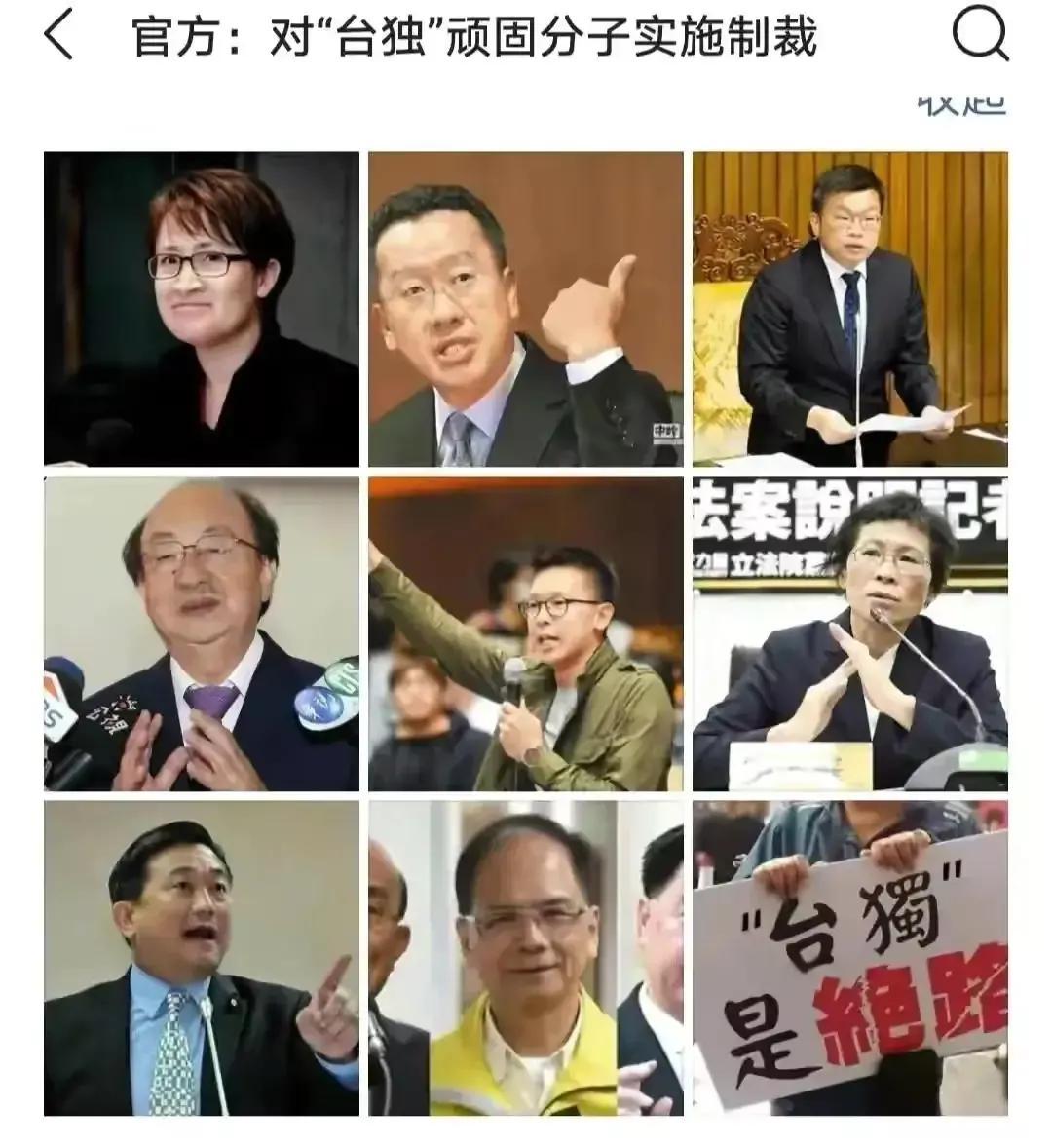Open photo of woman in black top

click(x=201, y=309)
